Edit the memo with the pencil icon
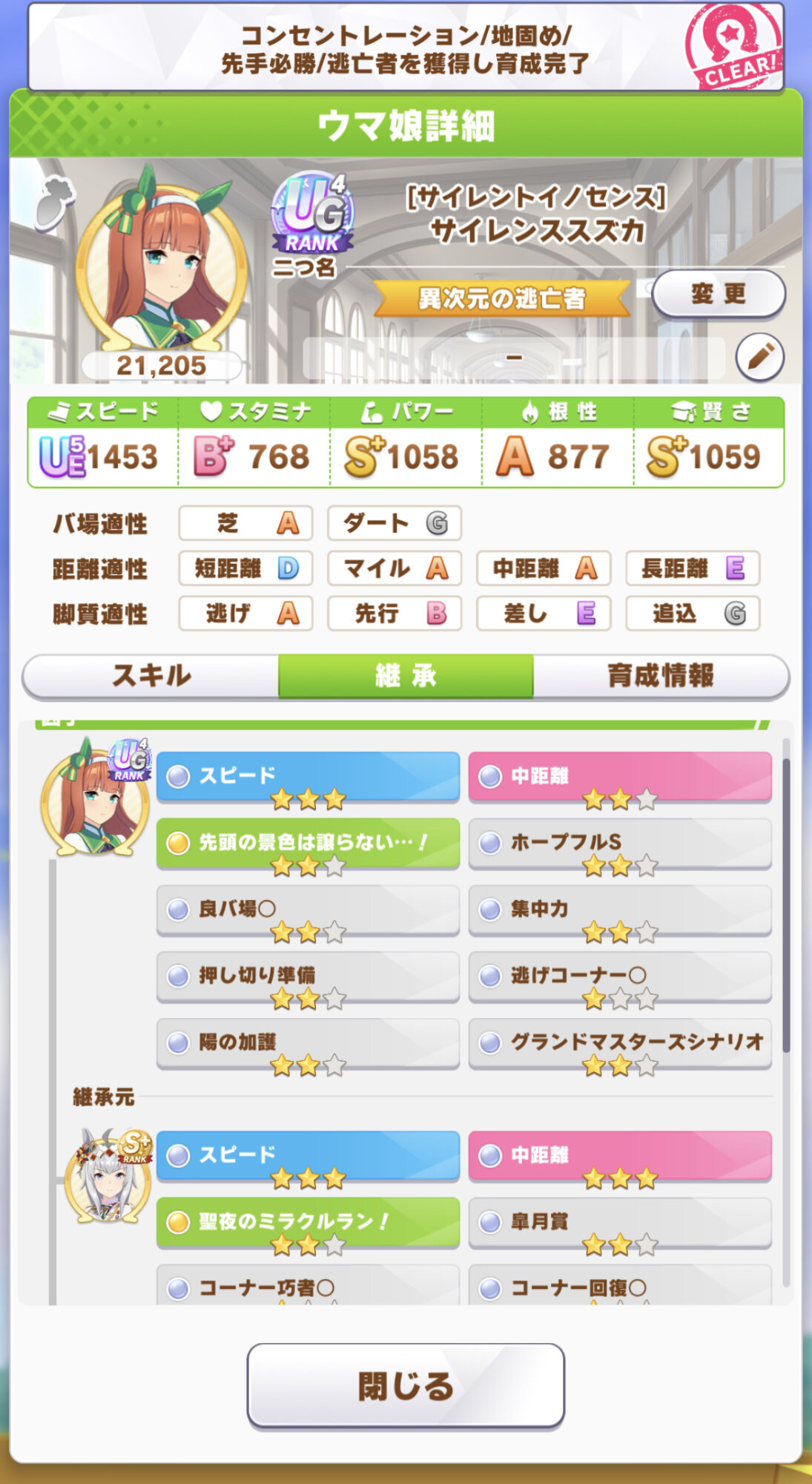 (759, 358)
